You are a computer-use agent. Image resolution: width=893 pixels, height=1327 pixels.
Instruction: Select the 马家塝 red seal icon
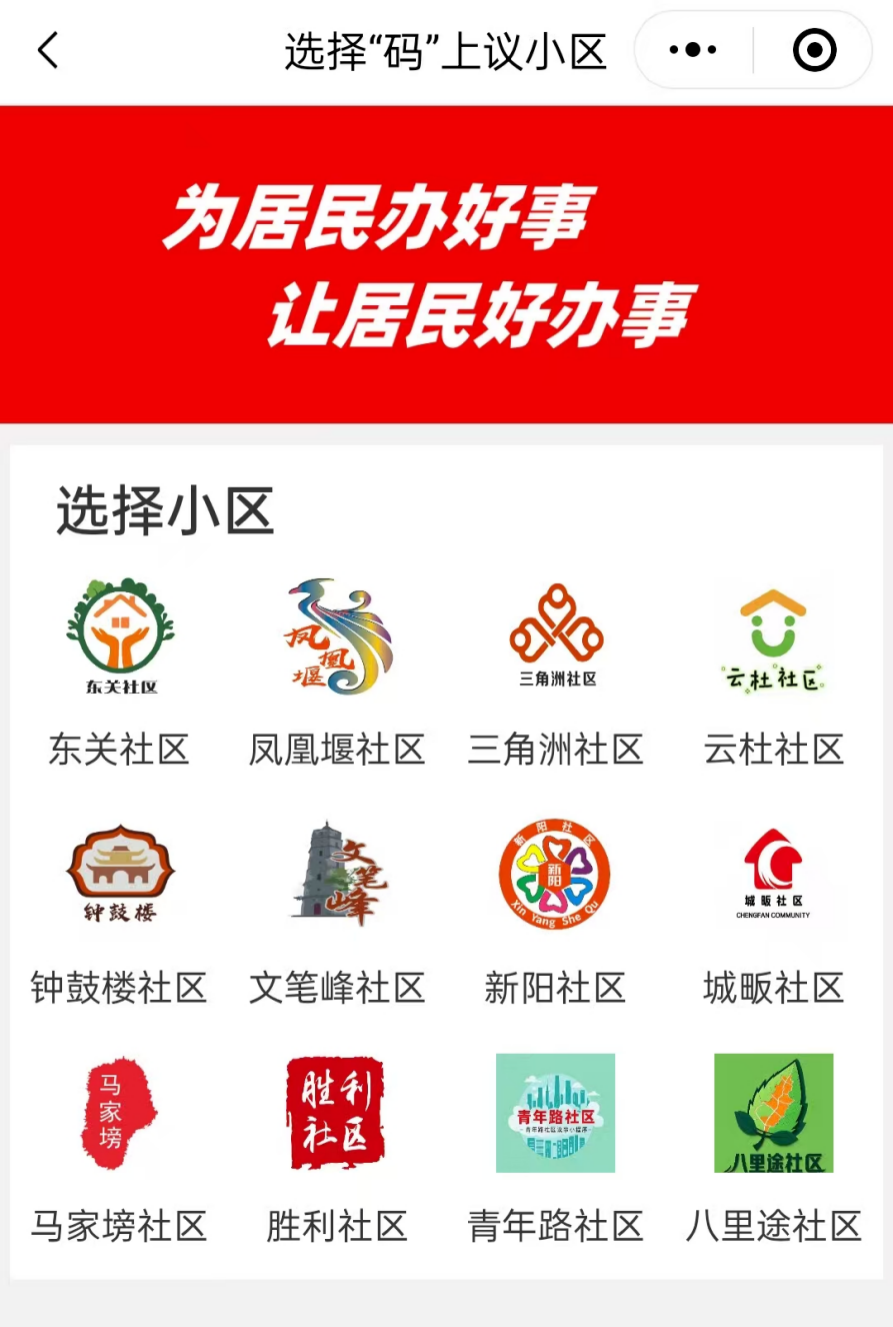tap(119, 1113)
